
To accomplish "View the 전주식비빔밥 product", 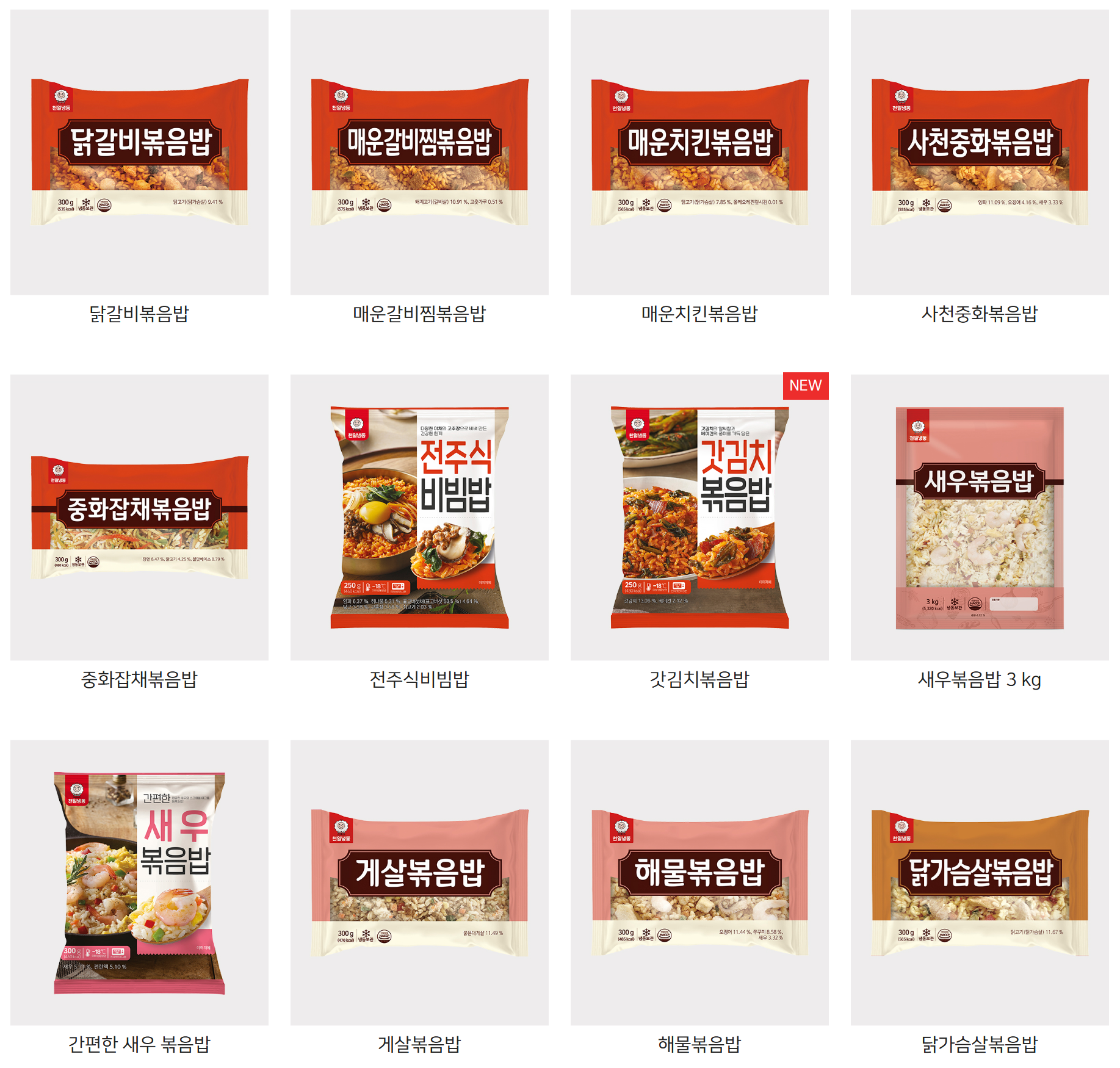I will pos(419,518).
